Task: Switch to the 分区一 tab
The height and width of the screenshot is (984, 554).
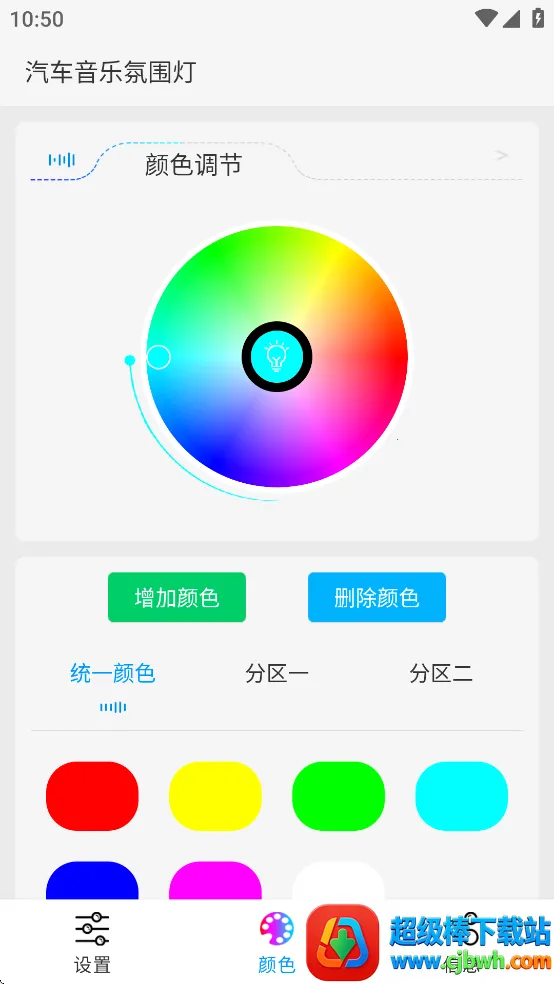Action: [277, 674]
